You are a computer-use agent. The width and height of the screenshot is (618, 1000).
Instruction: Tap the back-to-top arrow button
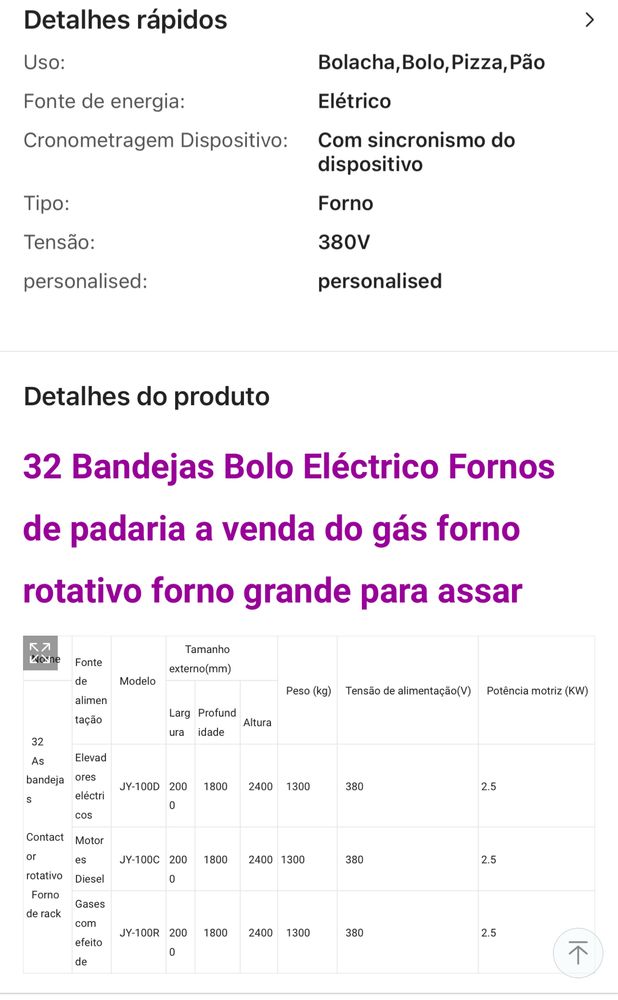pos(578,952)
